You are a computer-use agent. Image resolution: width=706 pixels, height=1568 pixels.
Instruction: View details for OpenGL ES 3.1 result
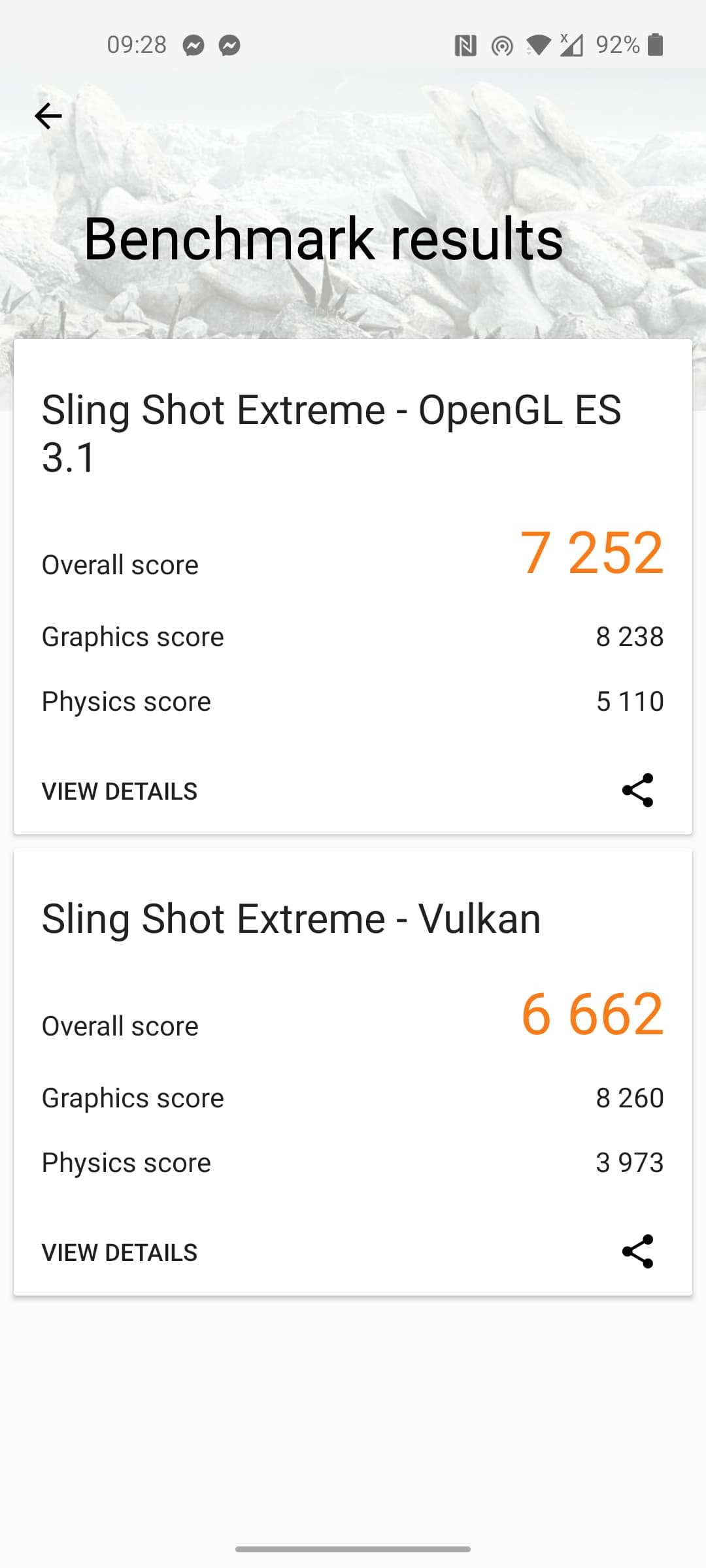pyautogui.click(x=120, y=791)
